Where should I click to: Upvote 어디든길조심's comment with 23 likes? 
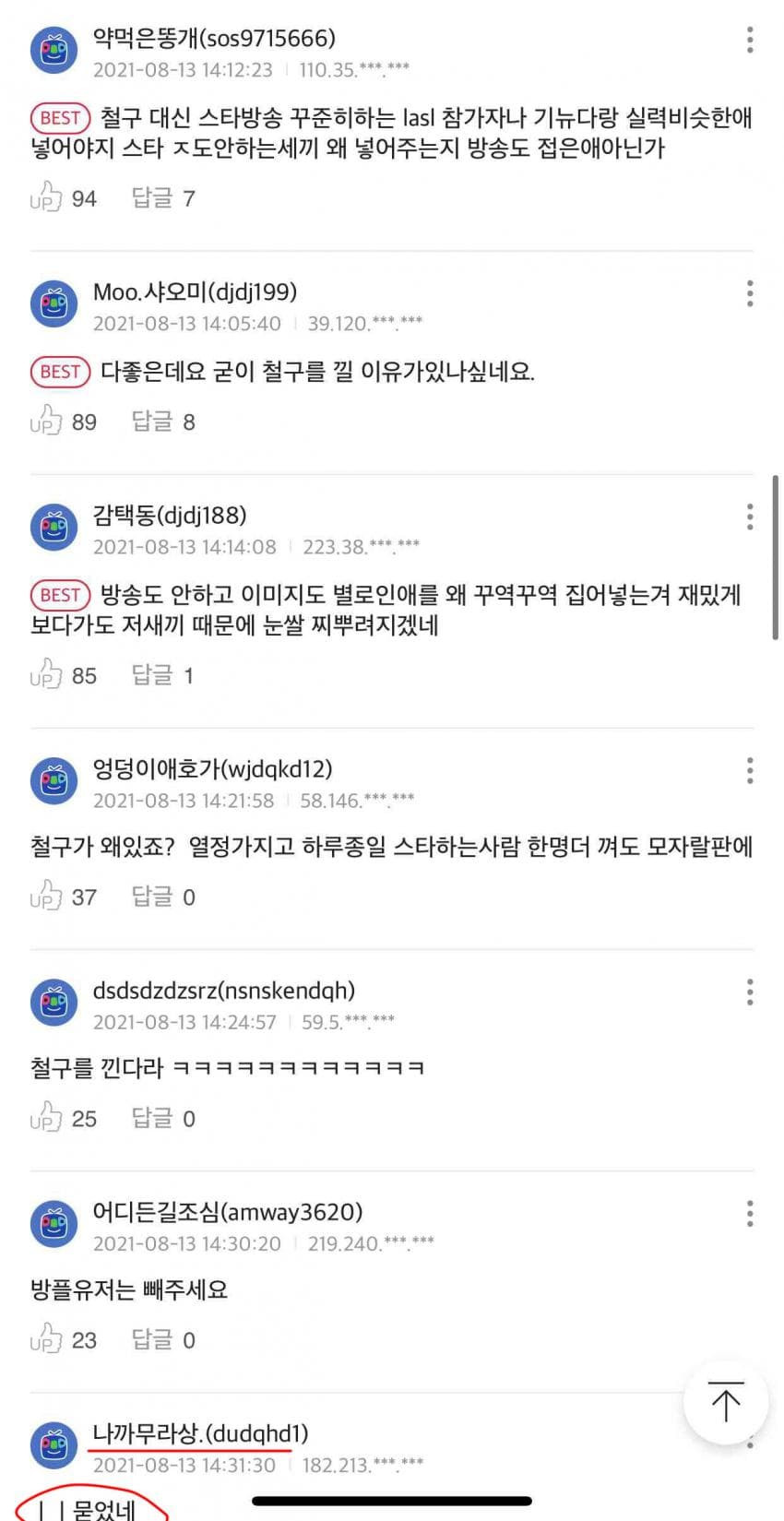coord(46,1338)
